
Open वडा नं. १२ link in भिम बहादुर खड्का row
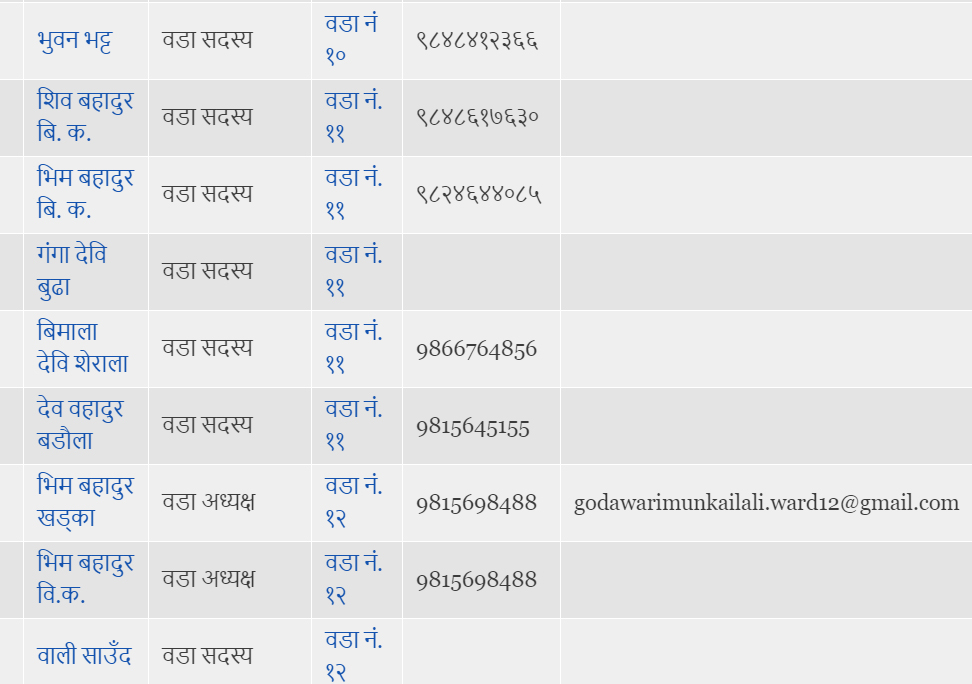pyautogui.click(x=353, y=502)
